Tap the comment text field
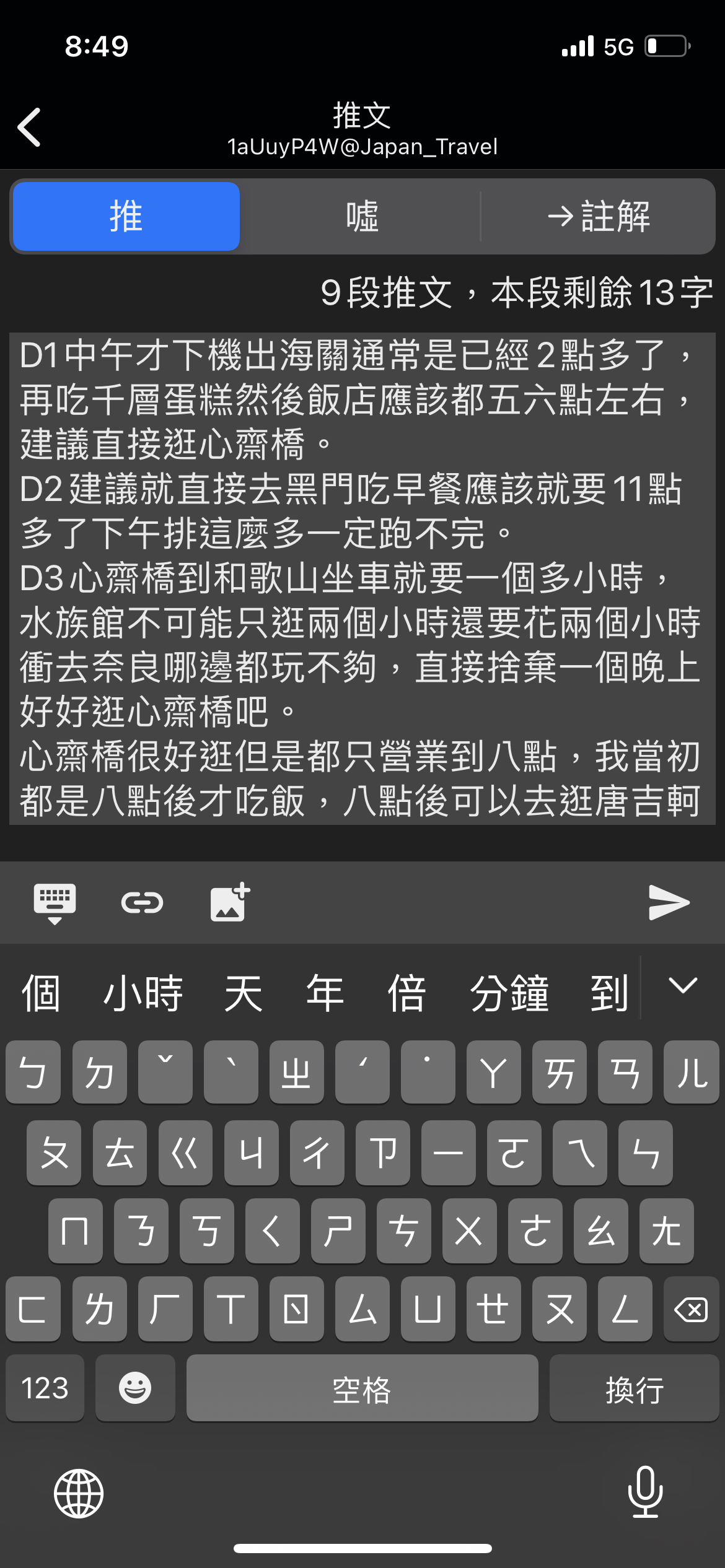This screenshot has width=725, height=1568. tap(362, 578)
